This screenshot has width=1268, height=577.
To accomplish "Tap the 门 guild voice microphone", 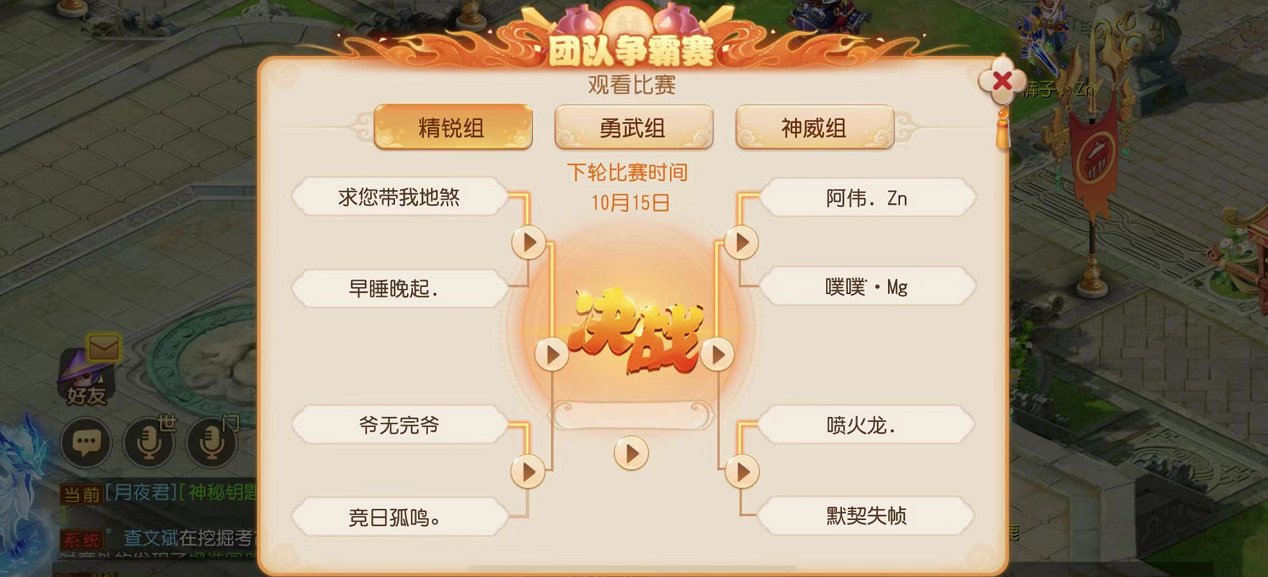I will click(x=211, y=443).
